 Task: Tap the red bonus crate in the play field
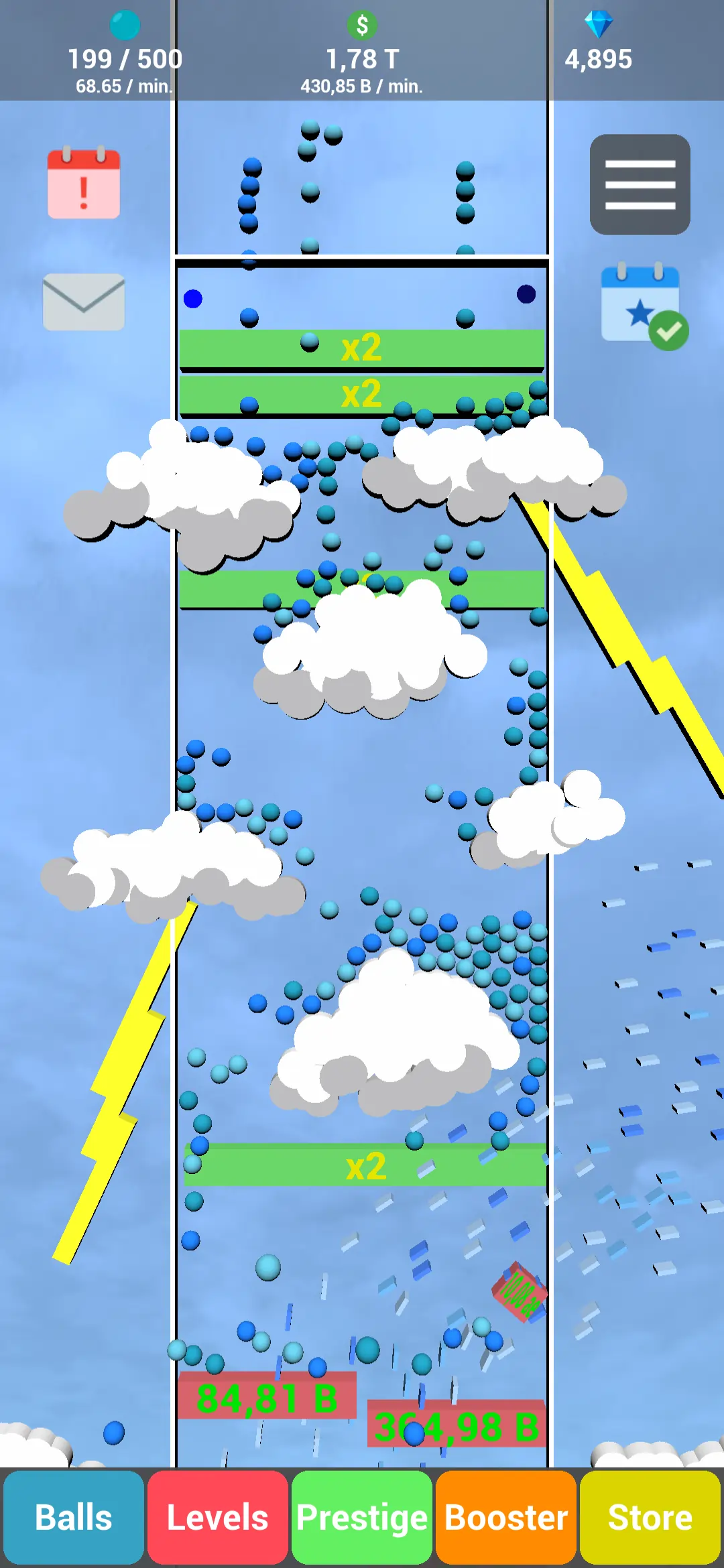[x=519, y=1291]
